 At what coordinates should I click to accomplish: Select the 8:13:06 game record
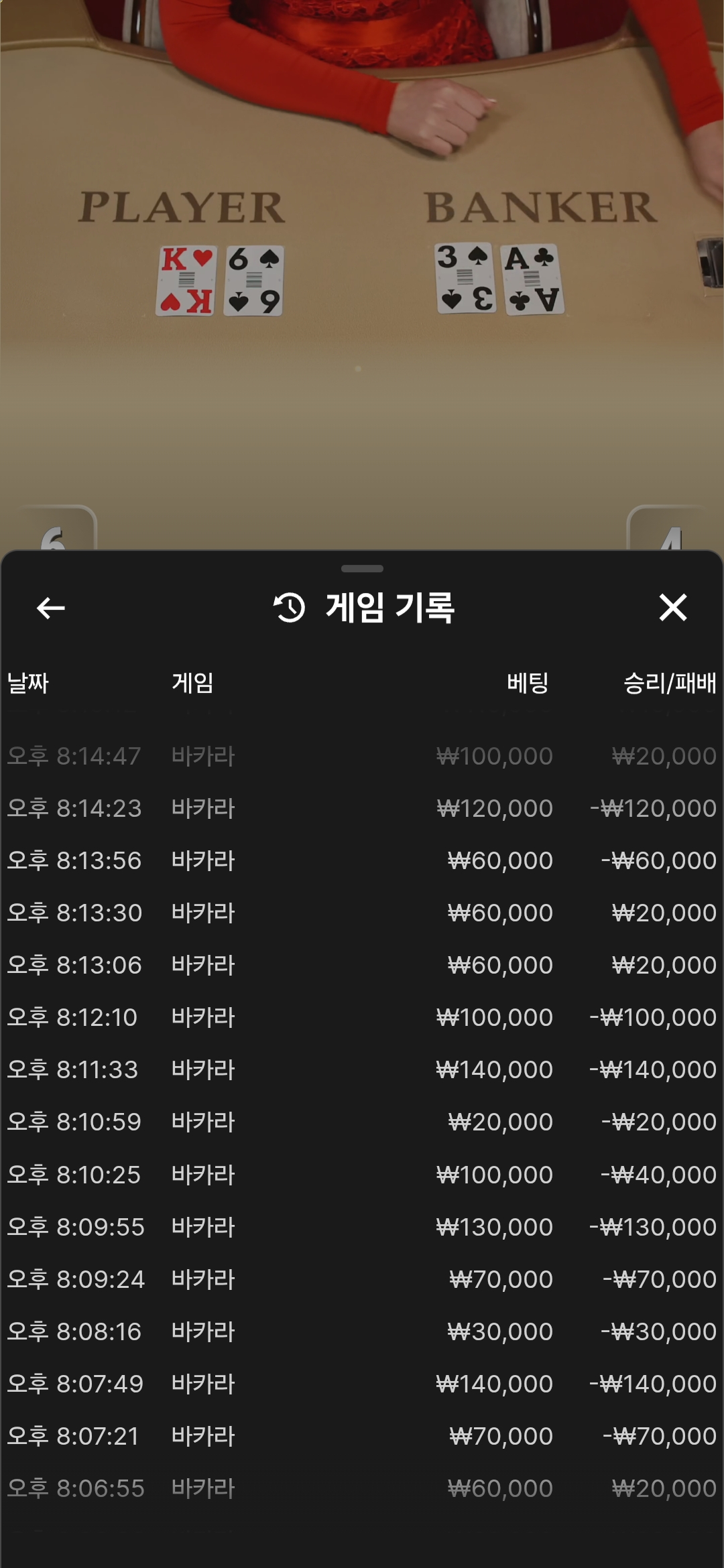[362, 965]
